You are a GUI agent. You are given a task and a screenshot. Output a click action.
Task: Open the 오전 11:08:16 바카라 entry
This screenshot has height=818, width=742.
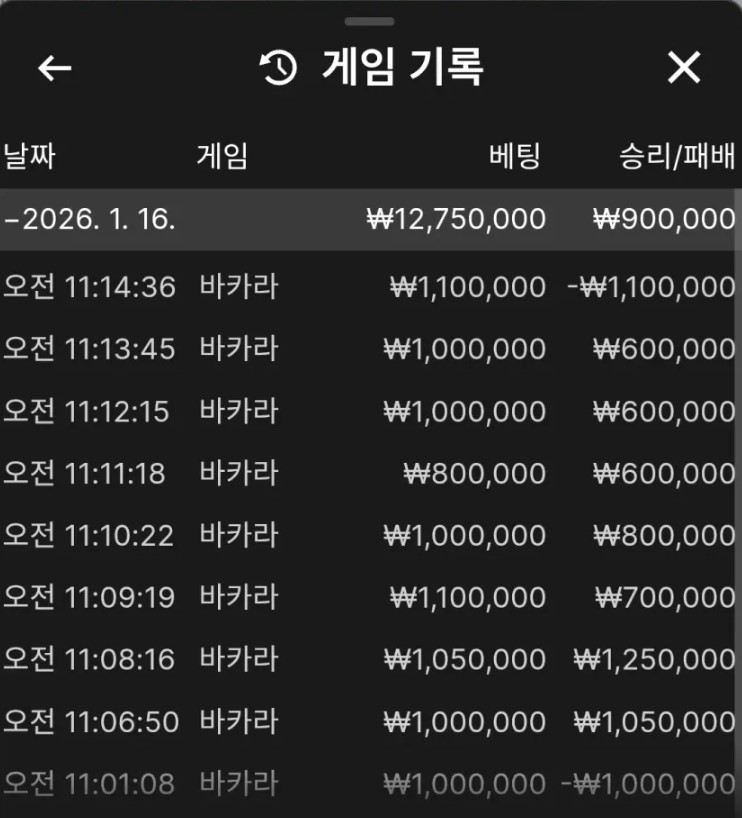(x=370, y=659)
